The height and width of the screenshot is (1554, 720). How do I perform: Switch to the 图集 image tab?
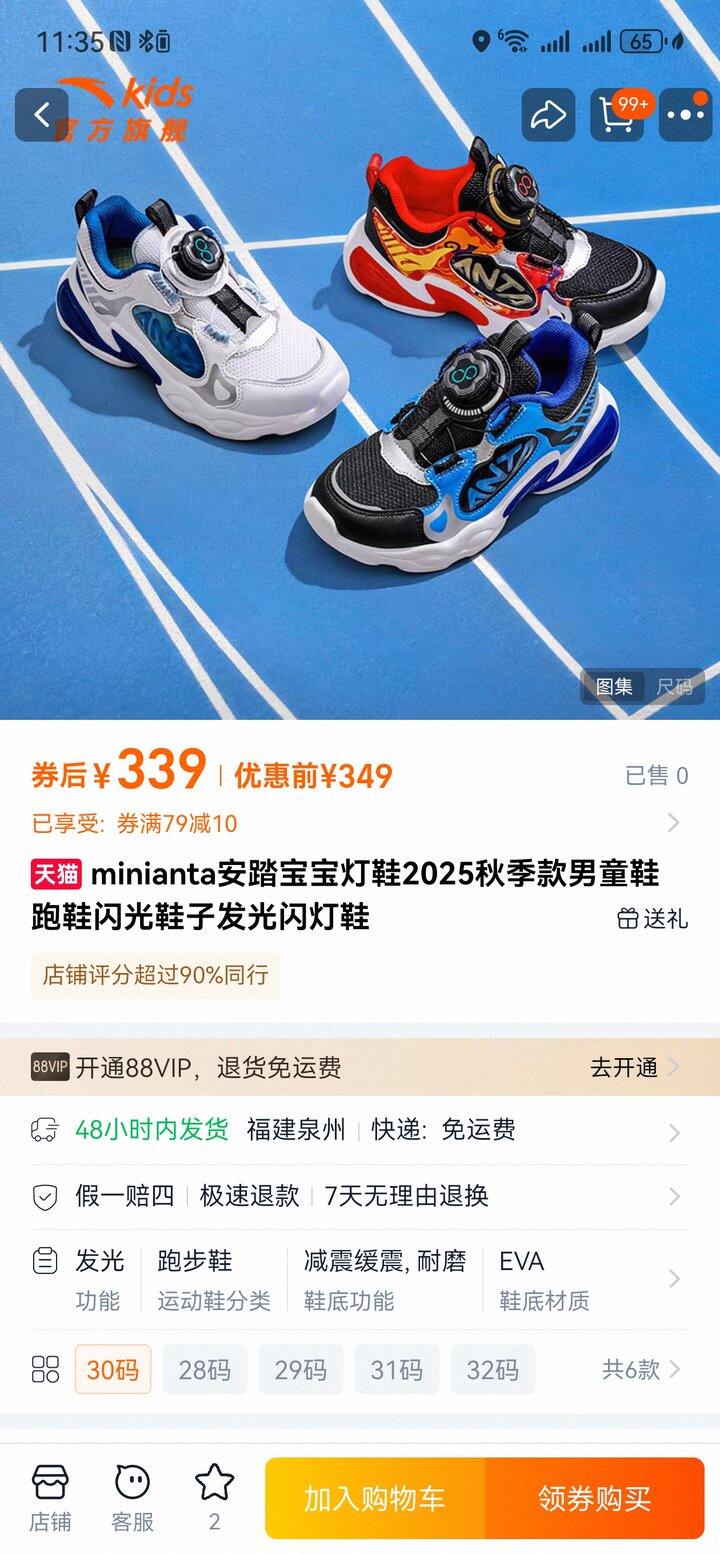pyautogui.click(x=614, y=686)
